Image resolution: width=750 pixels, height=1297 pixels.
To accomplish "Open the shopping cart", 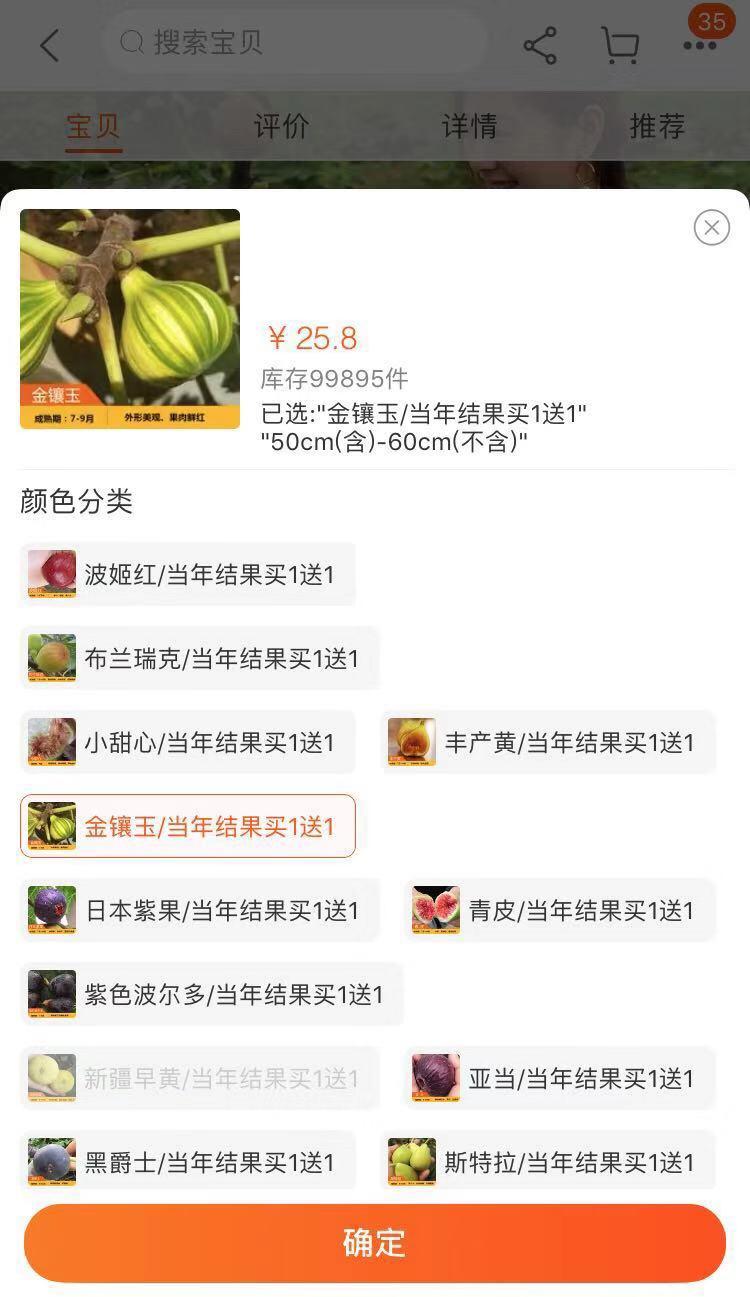I will pyautogui.click(x=620, y=45).
